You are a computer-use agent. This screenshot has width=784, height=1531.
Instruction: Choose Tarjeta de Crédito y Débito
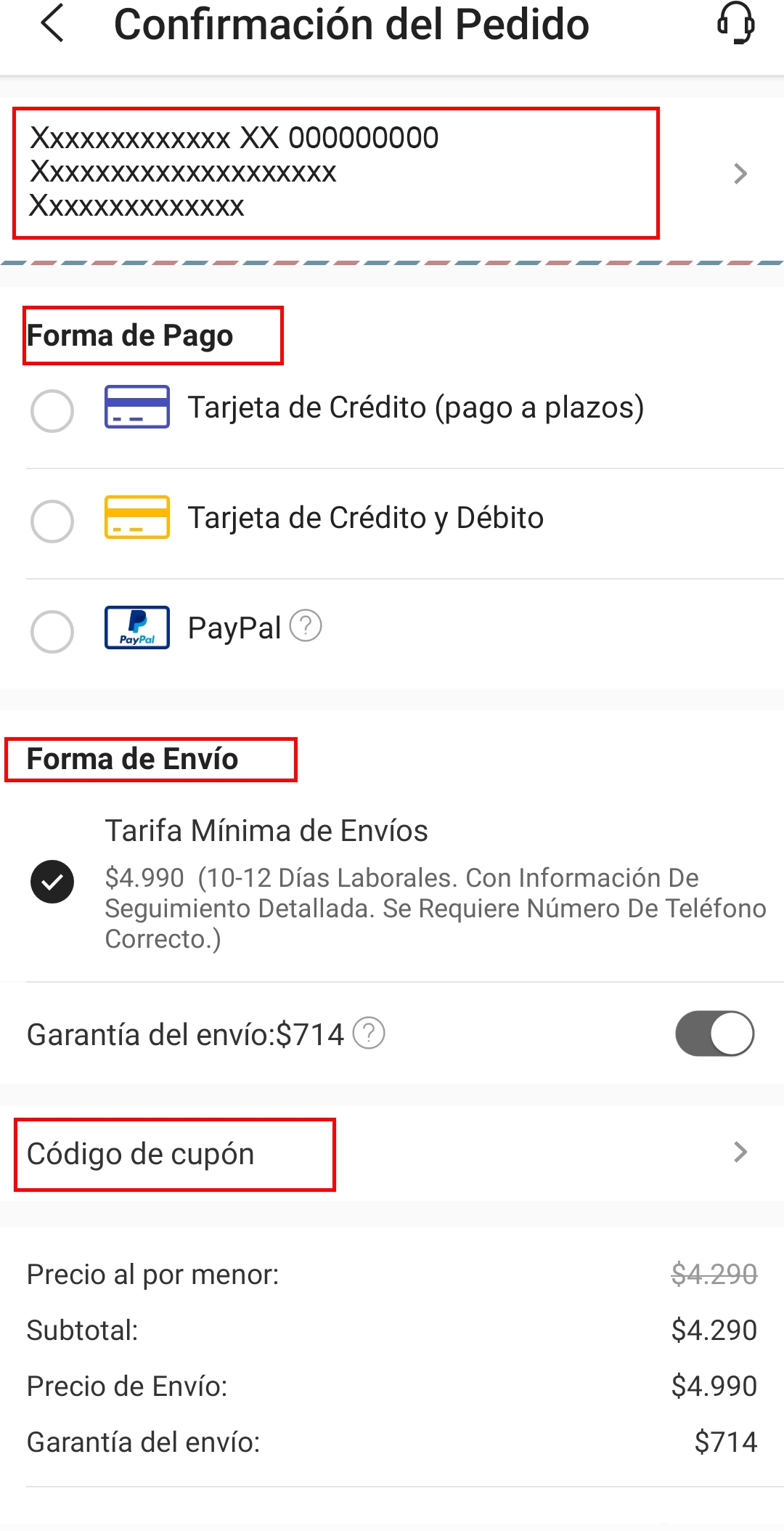52,521
